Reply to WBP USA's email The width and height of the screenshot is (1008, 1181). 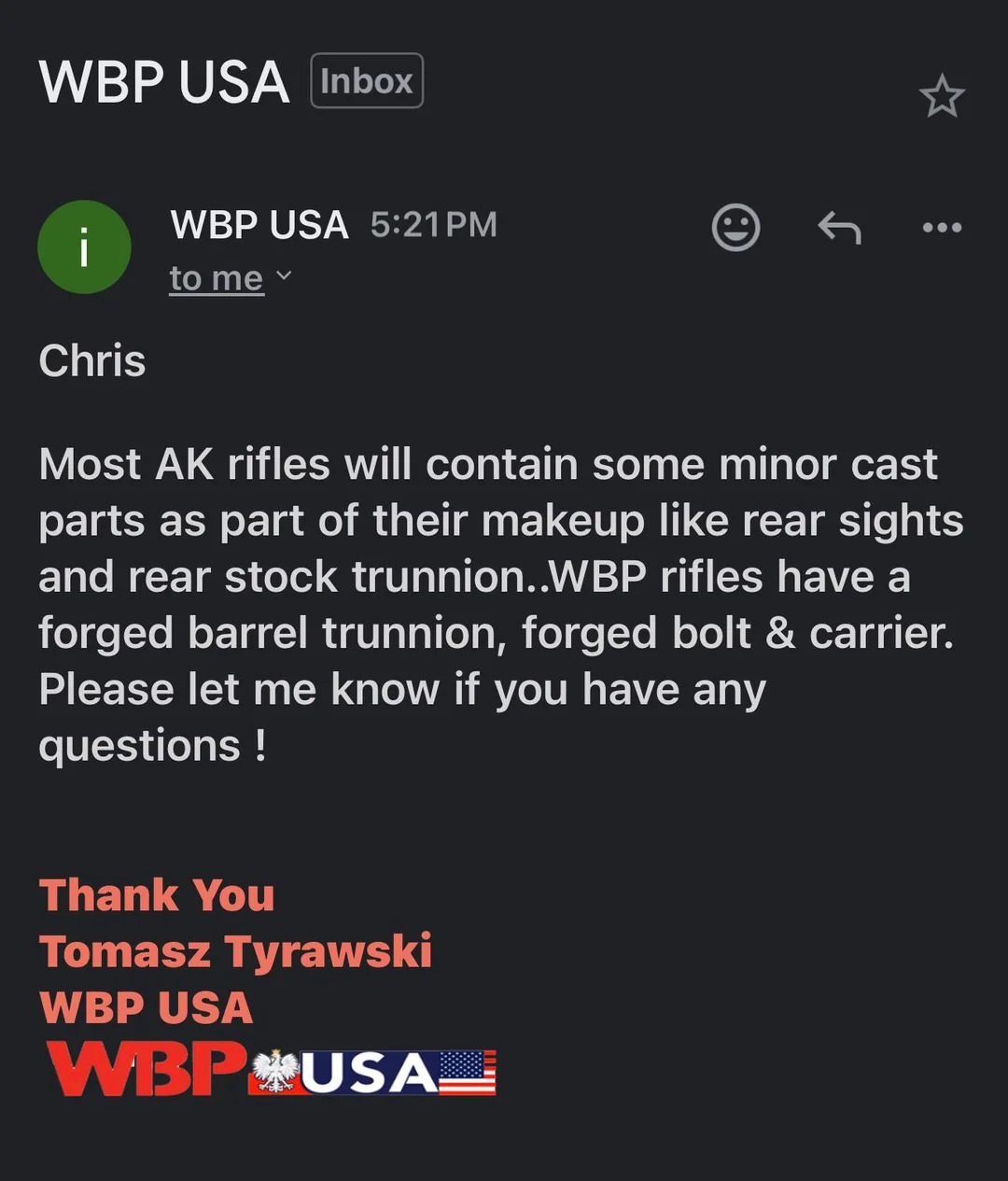838,227
